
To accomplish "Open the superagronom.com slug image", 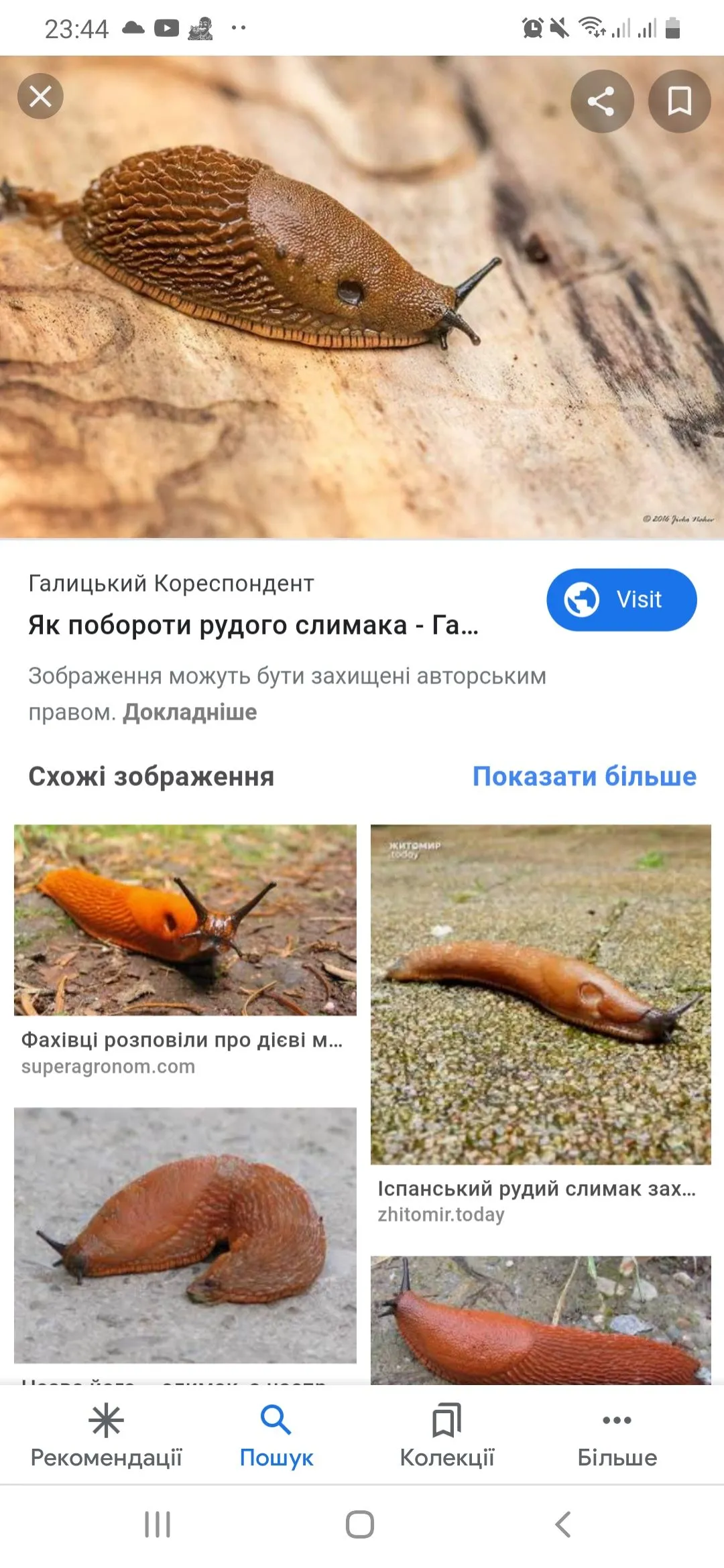I will point(185,920).
